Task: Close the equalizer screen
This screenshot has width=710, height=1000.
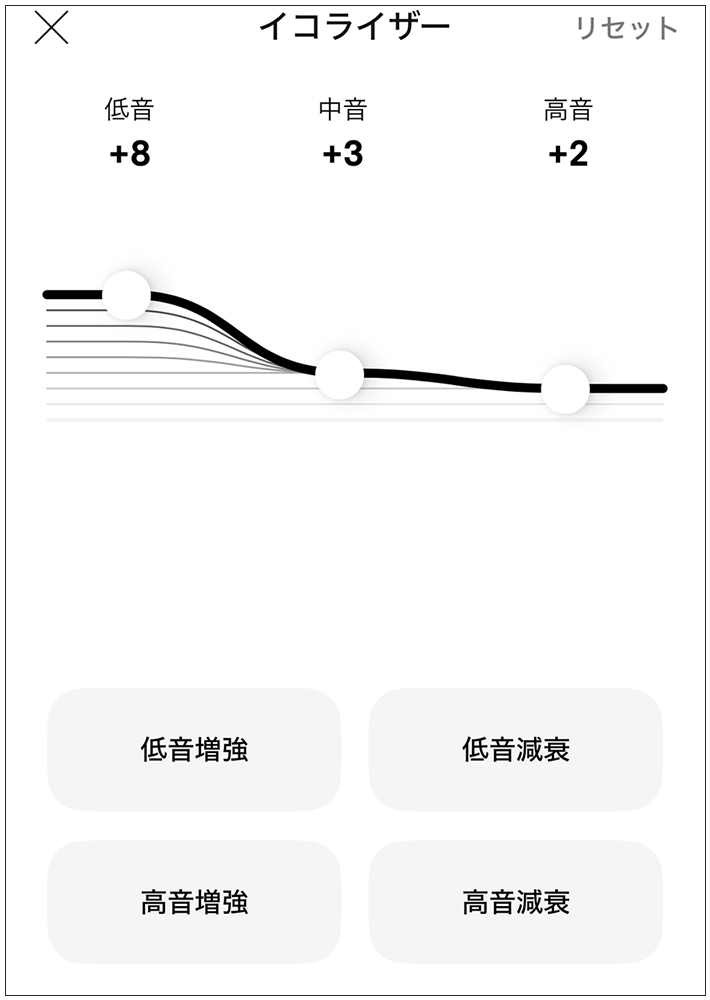Action: [x=52, y=29]
